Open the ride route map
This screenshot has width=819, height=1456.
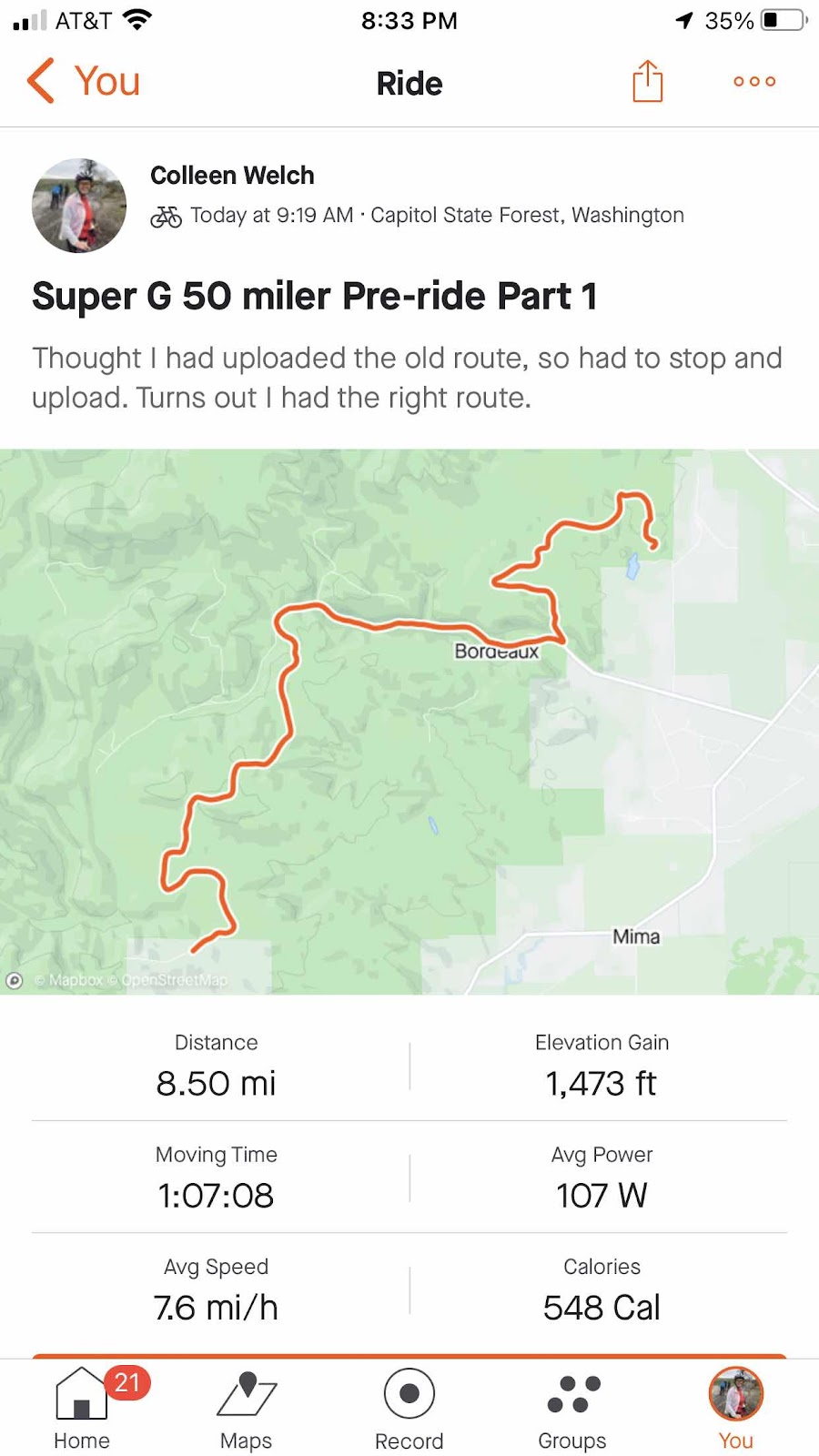pyautogui.click(x=409, y=721)
